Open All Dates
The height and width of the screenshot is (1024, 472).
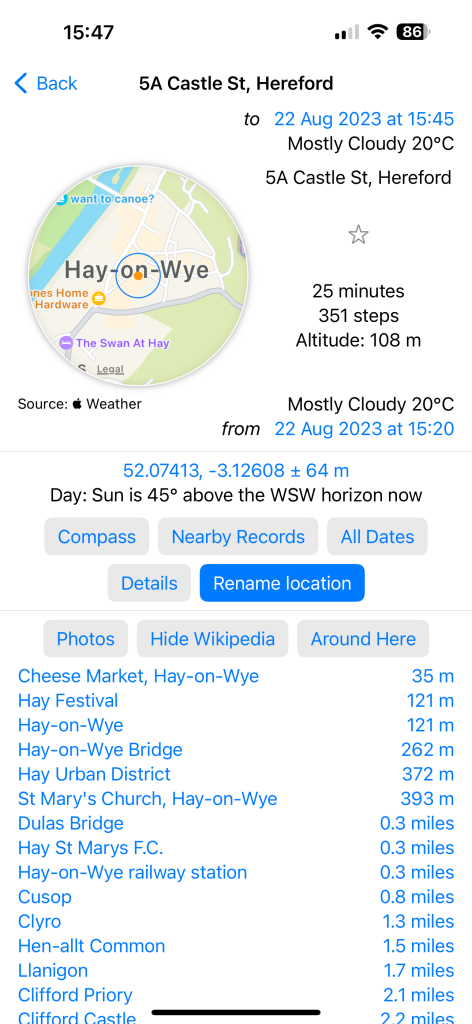377,537
